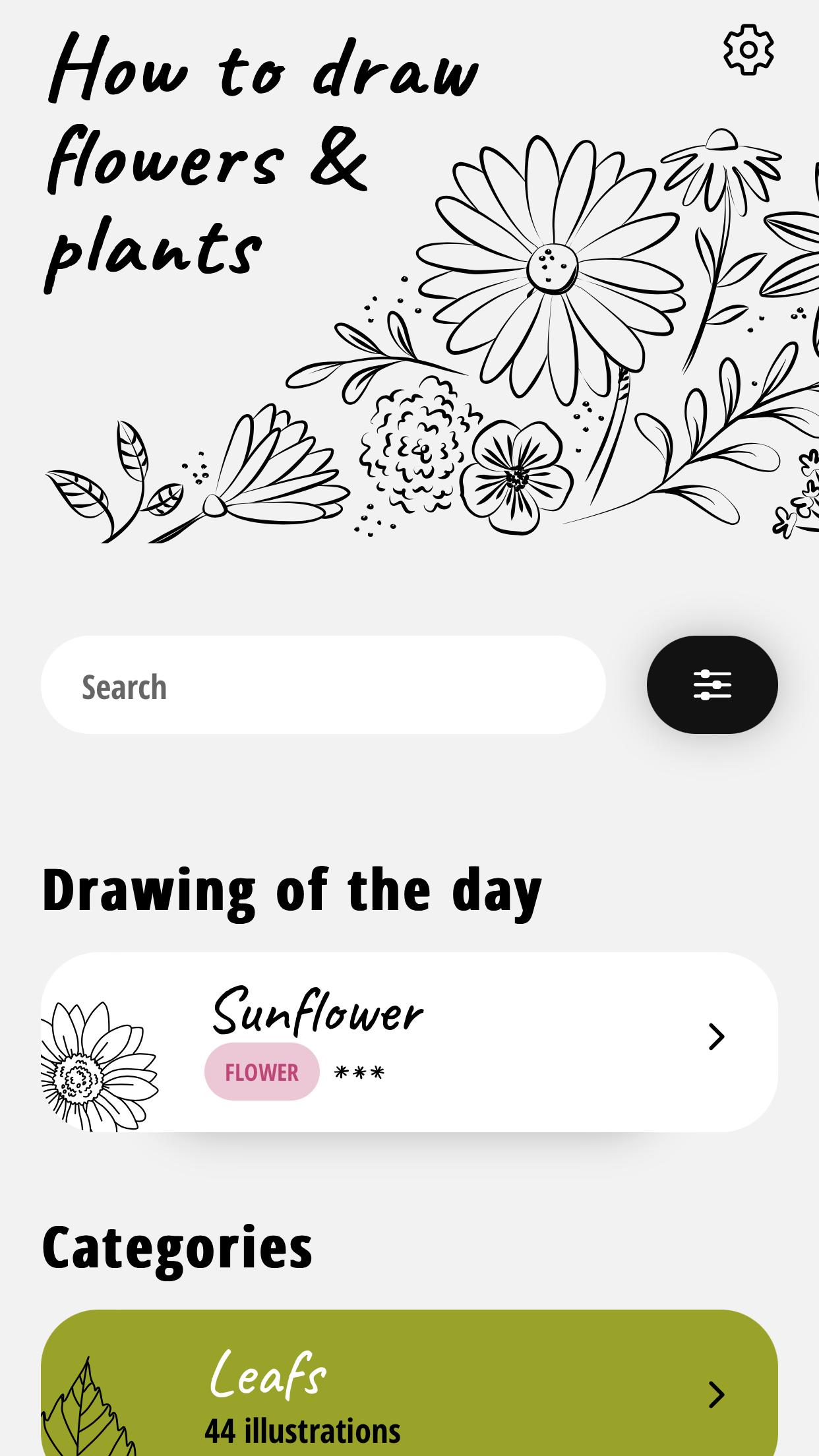Open the settings gear icon
The height and width of the screenshot is (1456, 819).
(748, 50)
